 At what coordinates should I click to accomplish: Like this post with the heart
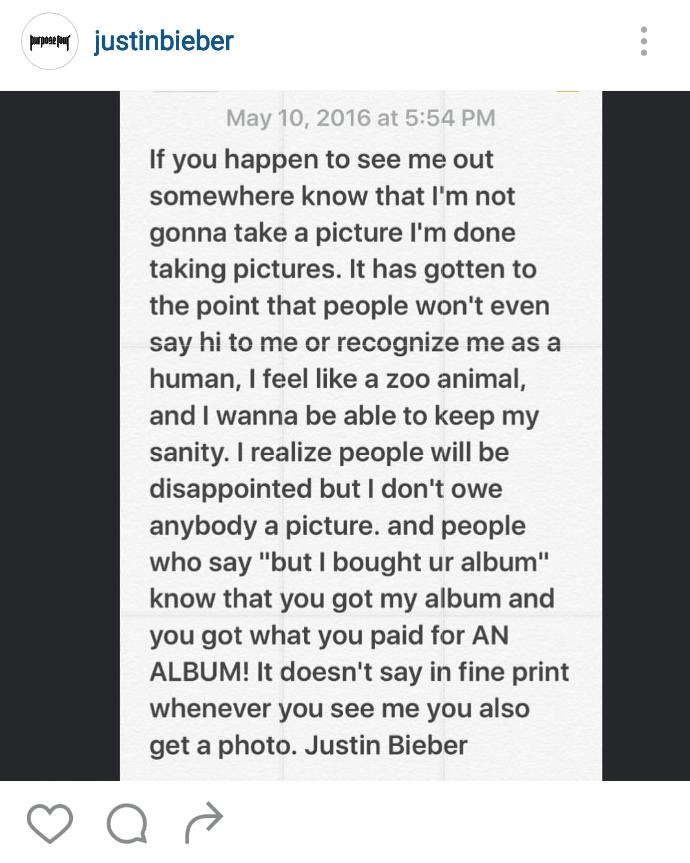[50, 824]
